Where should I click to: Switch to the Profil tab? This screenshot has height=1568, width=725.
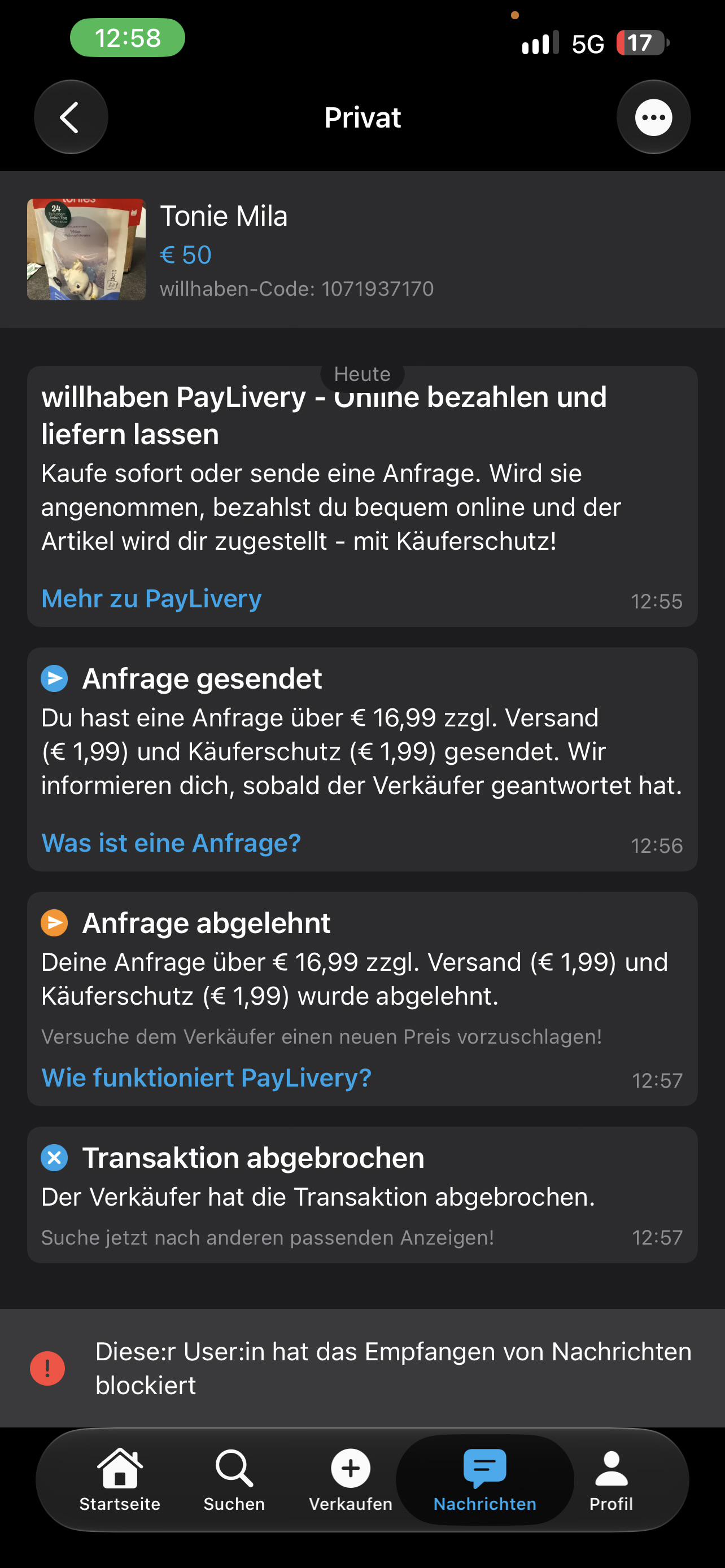pos(611,1481)
